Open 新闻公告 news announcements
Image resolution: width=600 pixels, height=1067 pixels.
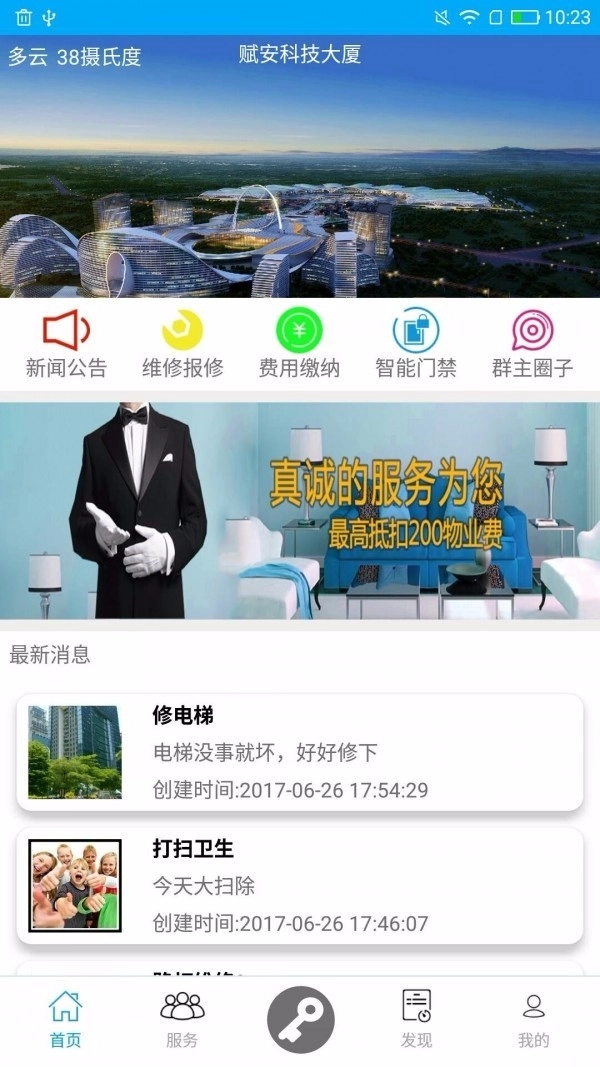click(66, 344)
